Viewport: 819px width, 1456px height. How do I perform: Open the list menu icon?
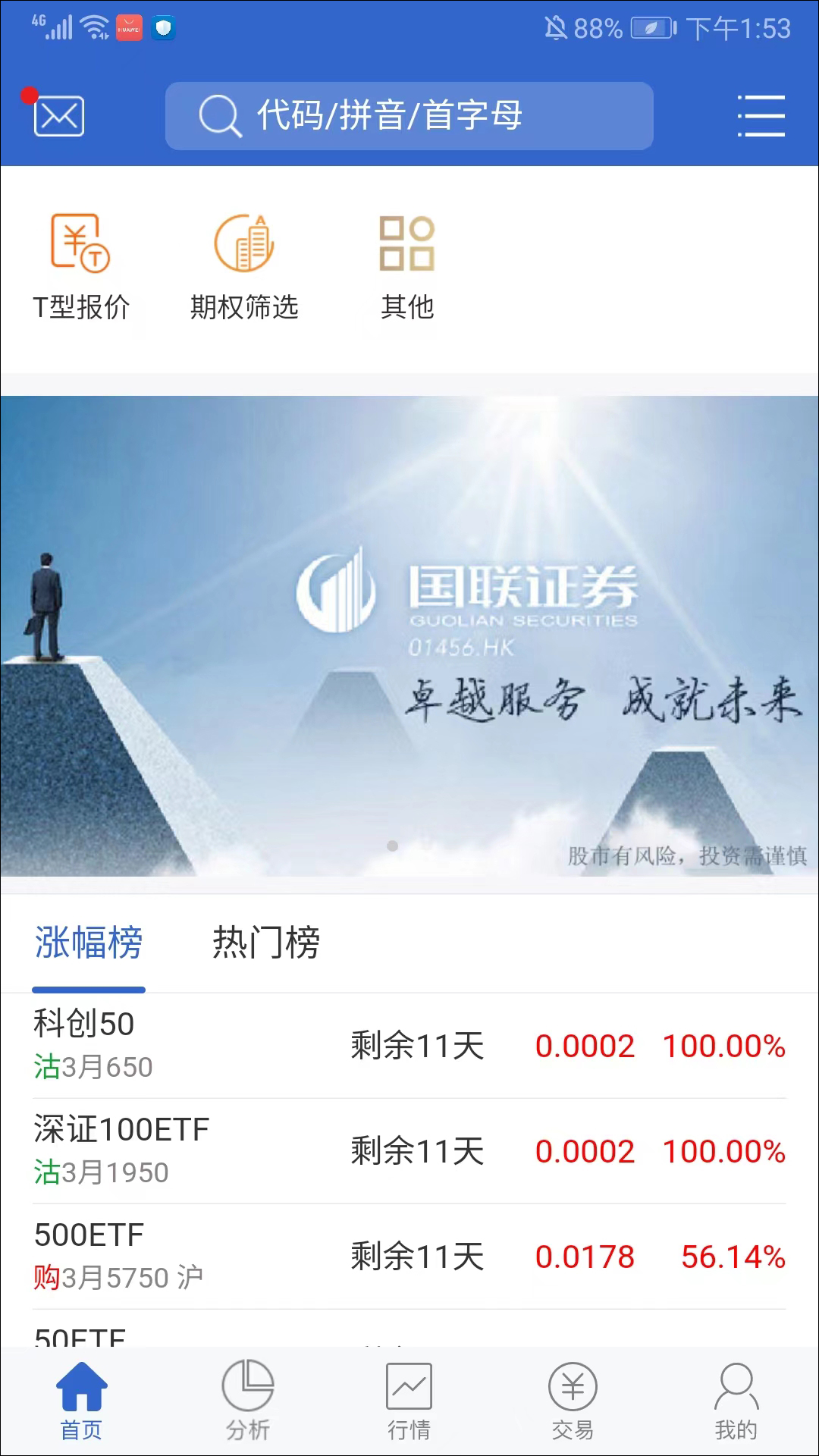click(761, 116)
